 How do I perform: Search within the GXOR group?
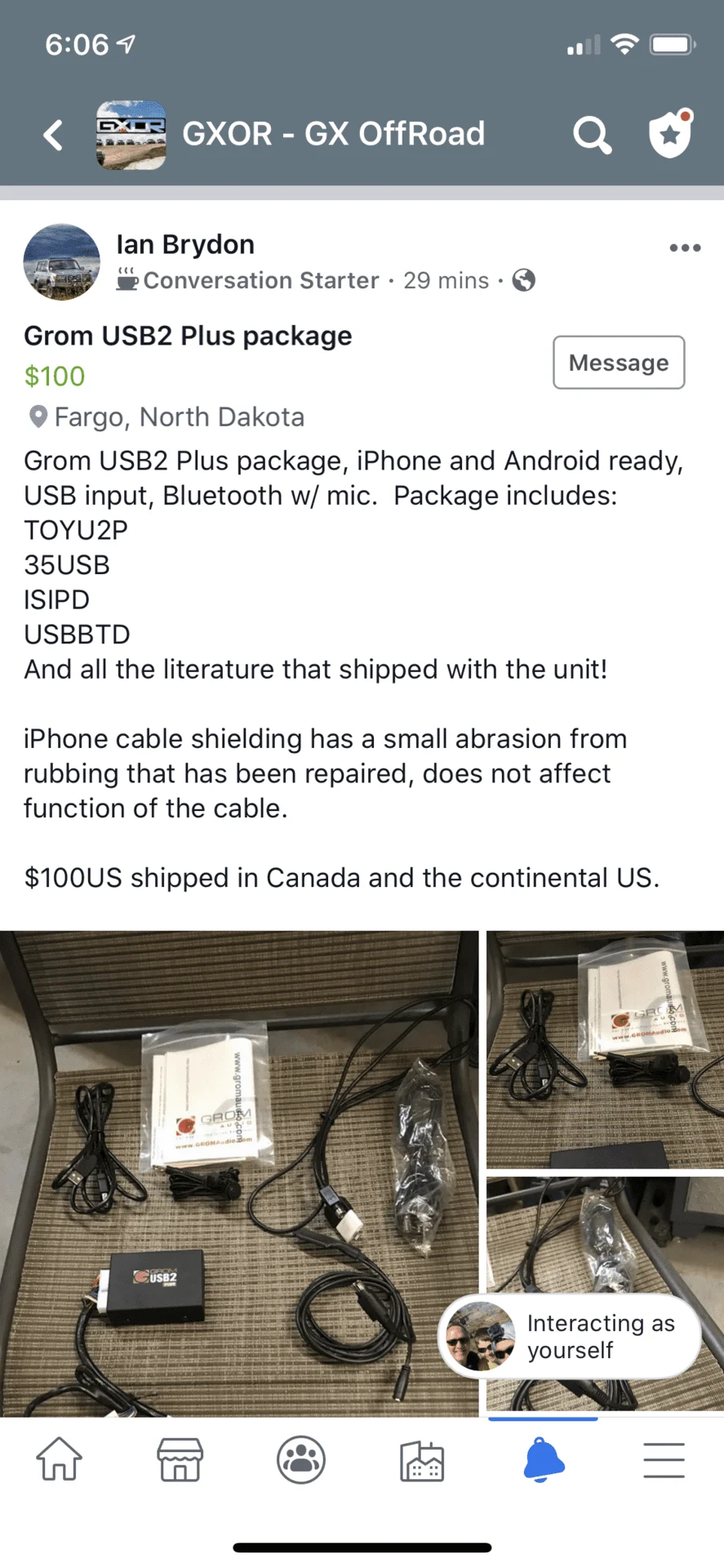click(592, 135)
